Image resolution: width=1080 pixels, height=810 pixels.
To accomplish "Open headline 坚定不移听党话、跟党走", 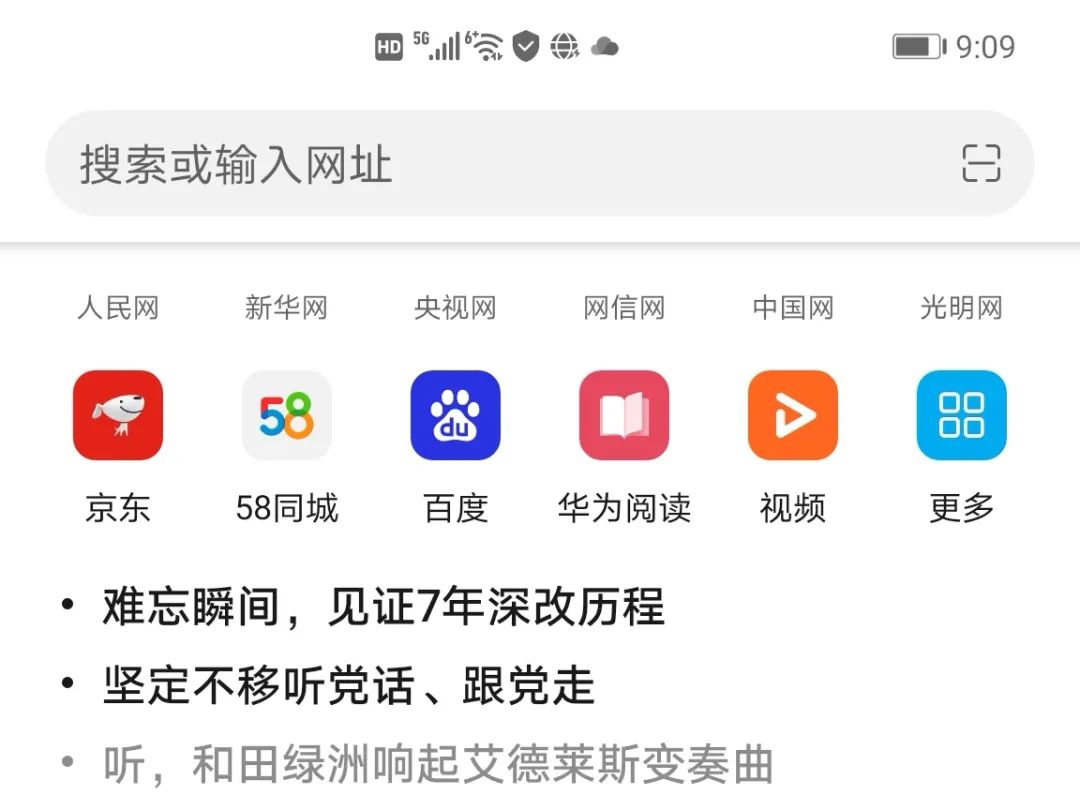I will [348, 687].
